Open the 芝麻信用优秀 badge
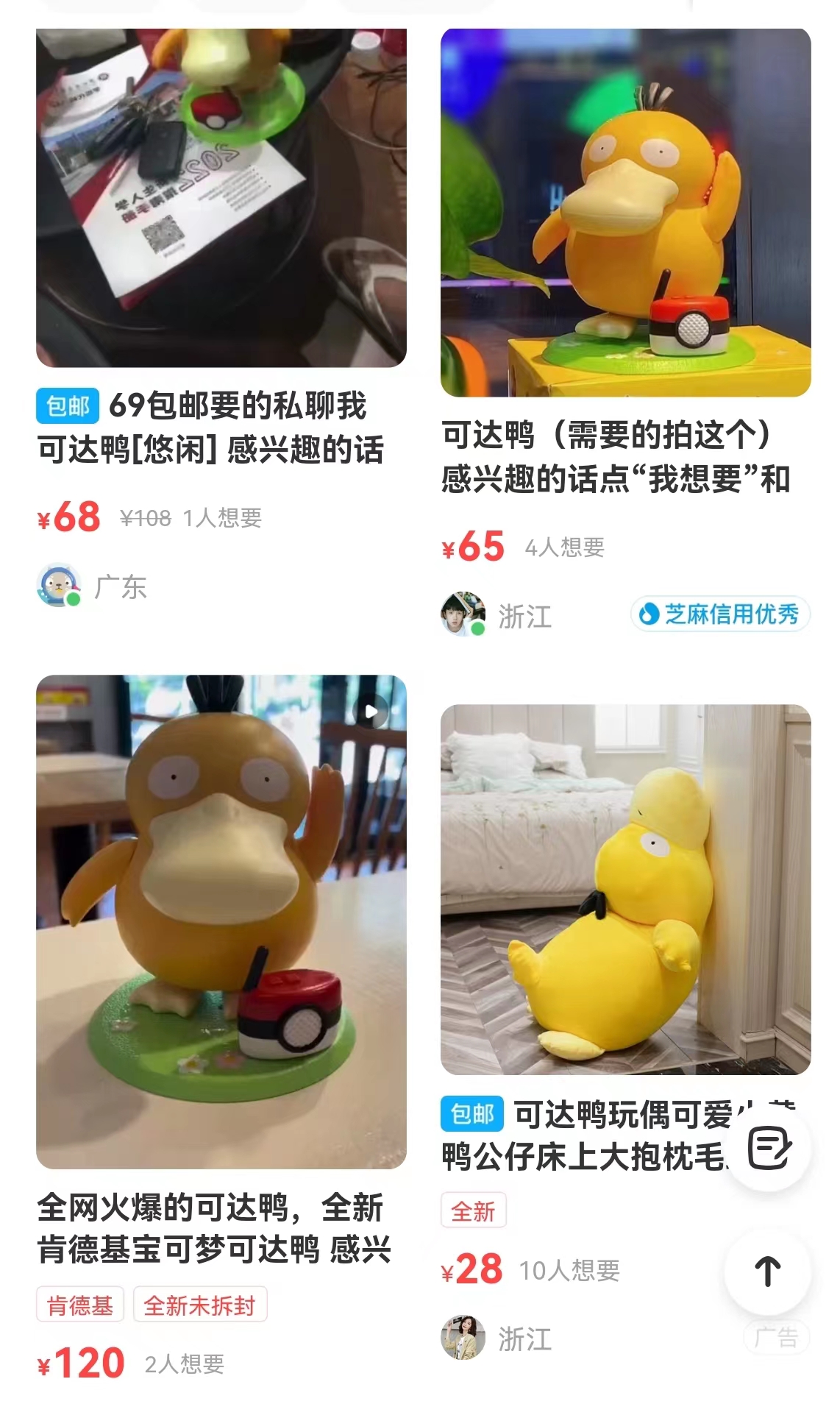The image size is (840, 1404). click(x=720, y=614)
